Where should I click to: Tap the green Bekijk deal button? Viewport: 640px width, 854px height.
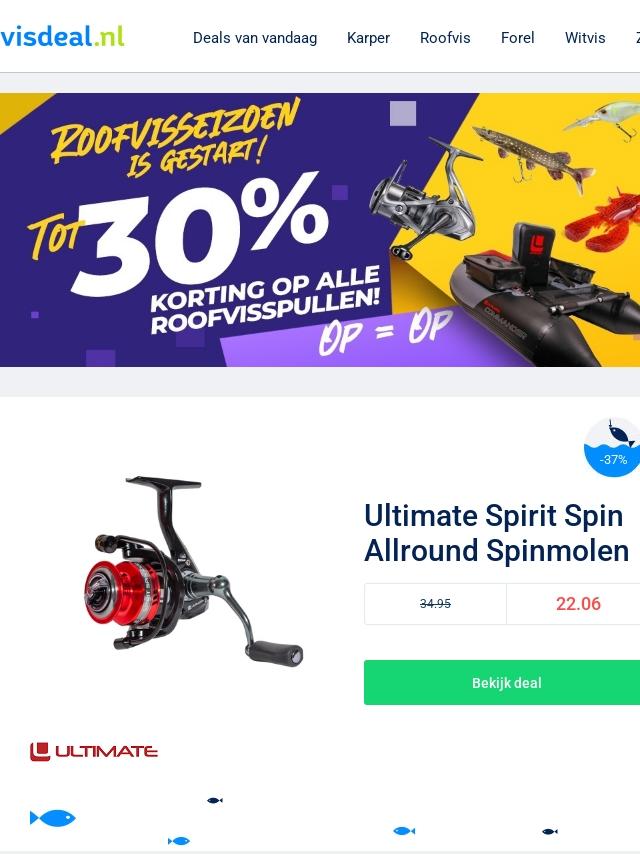506,683
